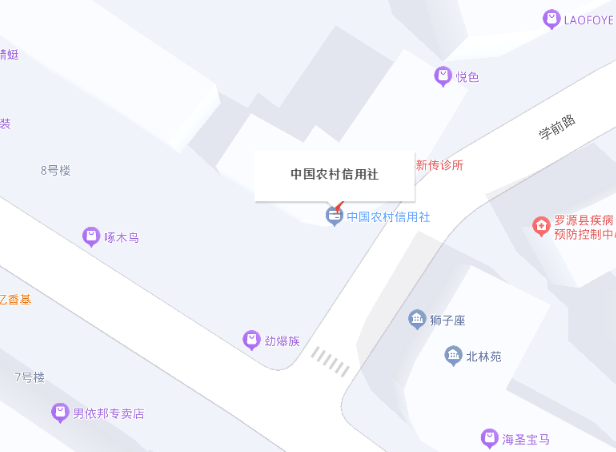
Task: Tap the 罗源县疾病预防控制中心 medical marker
Action: [541, 227]
